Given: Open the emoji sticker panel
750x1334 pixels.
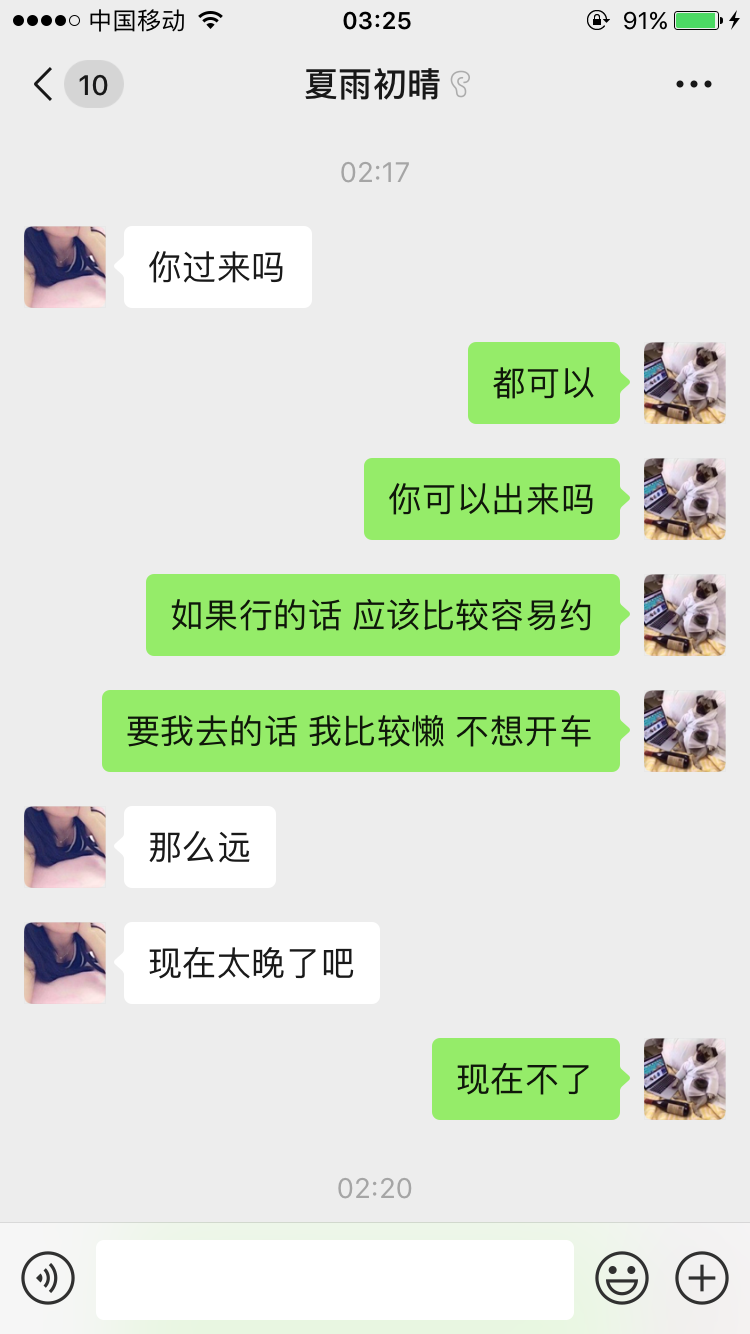Looking at the screenshot, I should tap(622, 1278).
